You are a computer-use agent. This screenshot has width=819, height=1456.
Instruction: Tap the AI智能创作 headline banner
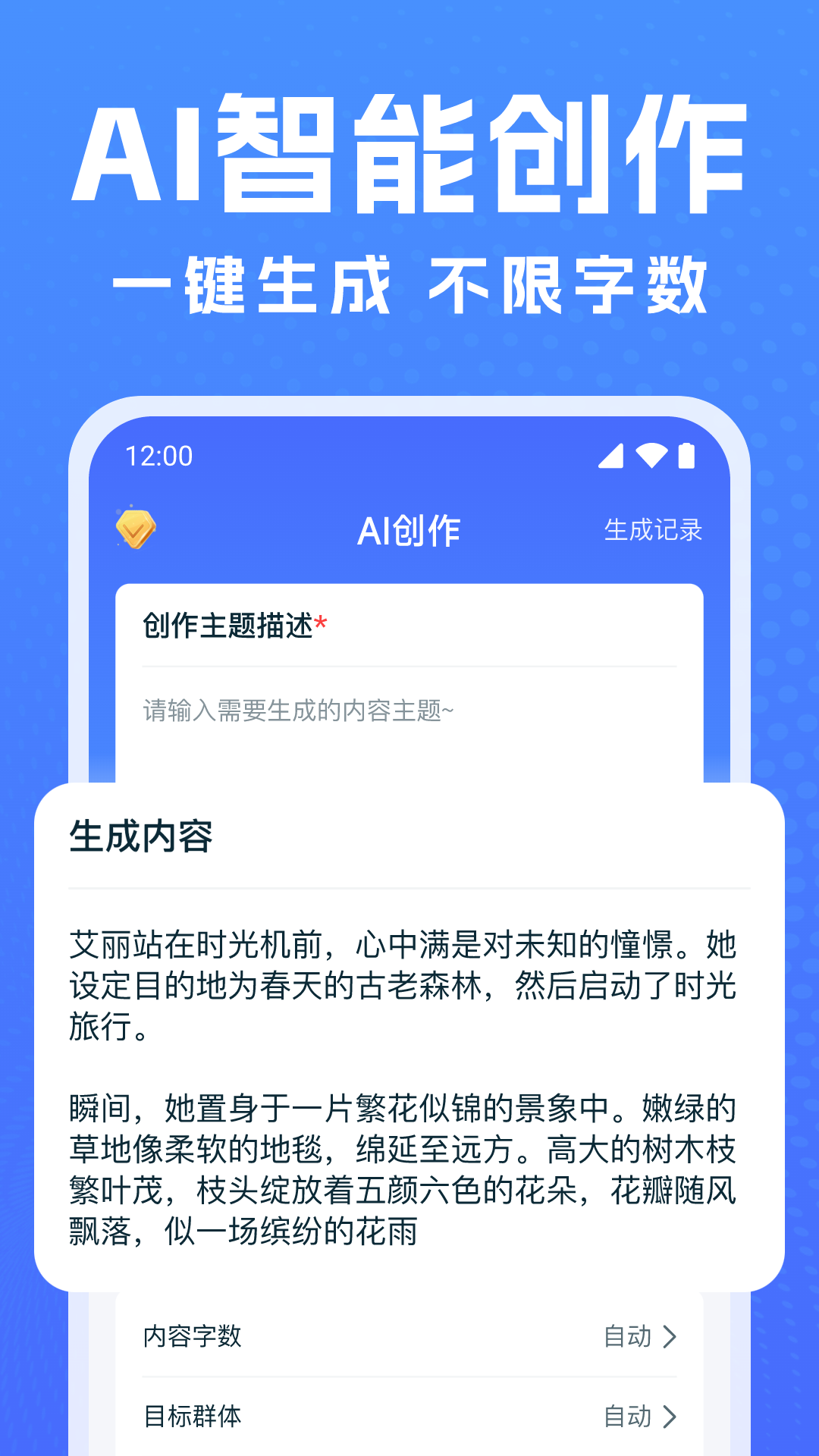[x=409, y=152]
